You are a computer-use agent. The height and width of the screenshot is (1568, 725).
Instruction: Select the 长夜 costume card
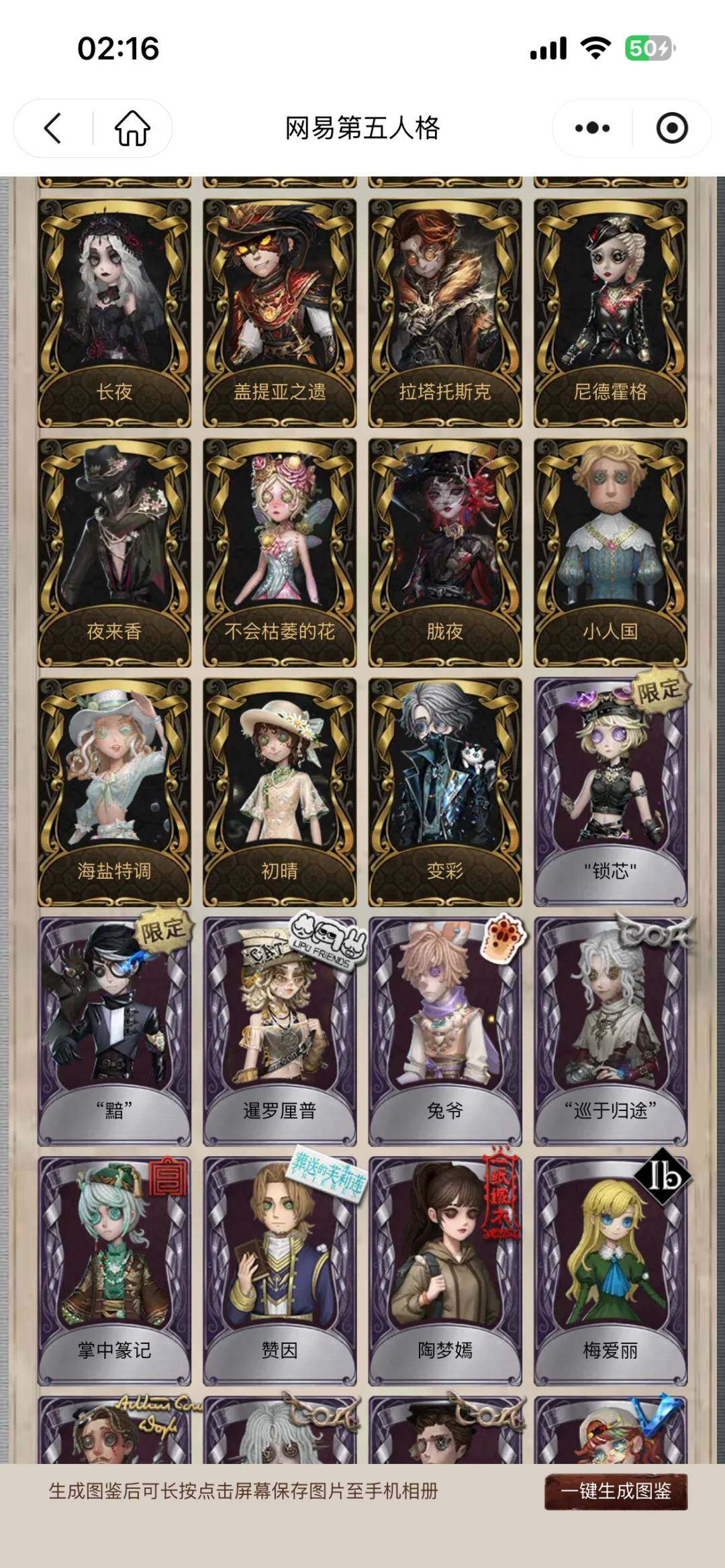tap(114, 313)
